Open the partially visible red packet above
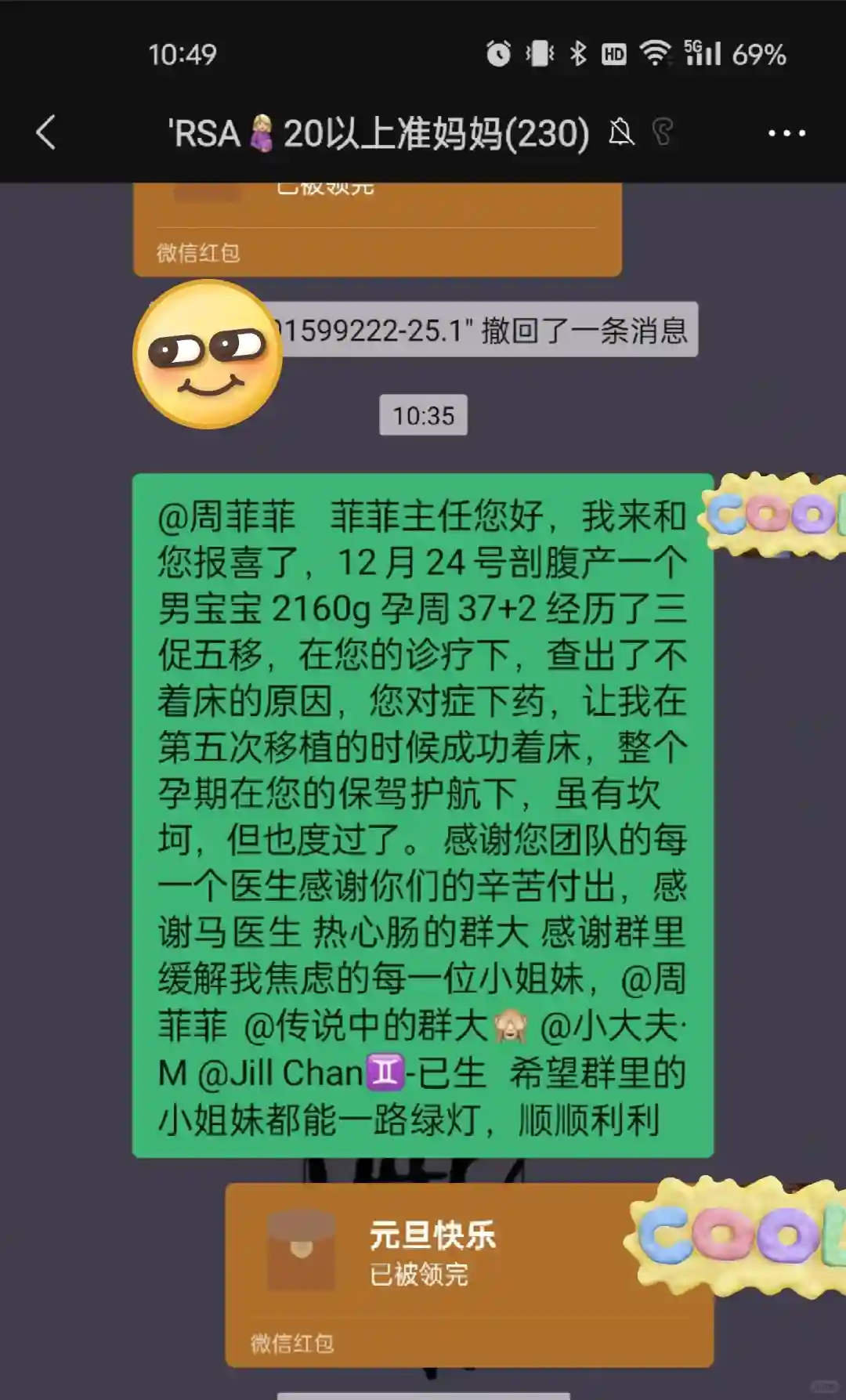The height and width of the screenshot is (1400, 846). 377,227
